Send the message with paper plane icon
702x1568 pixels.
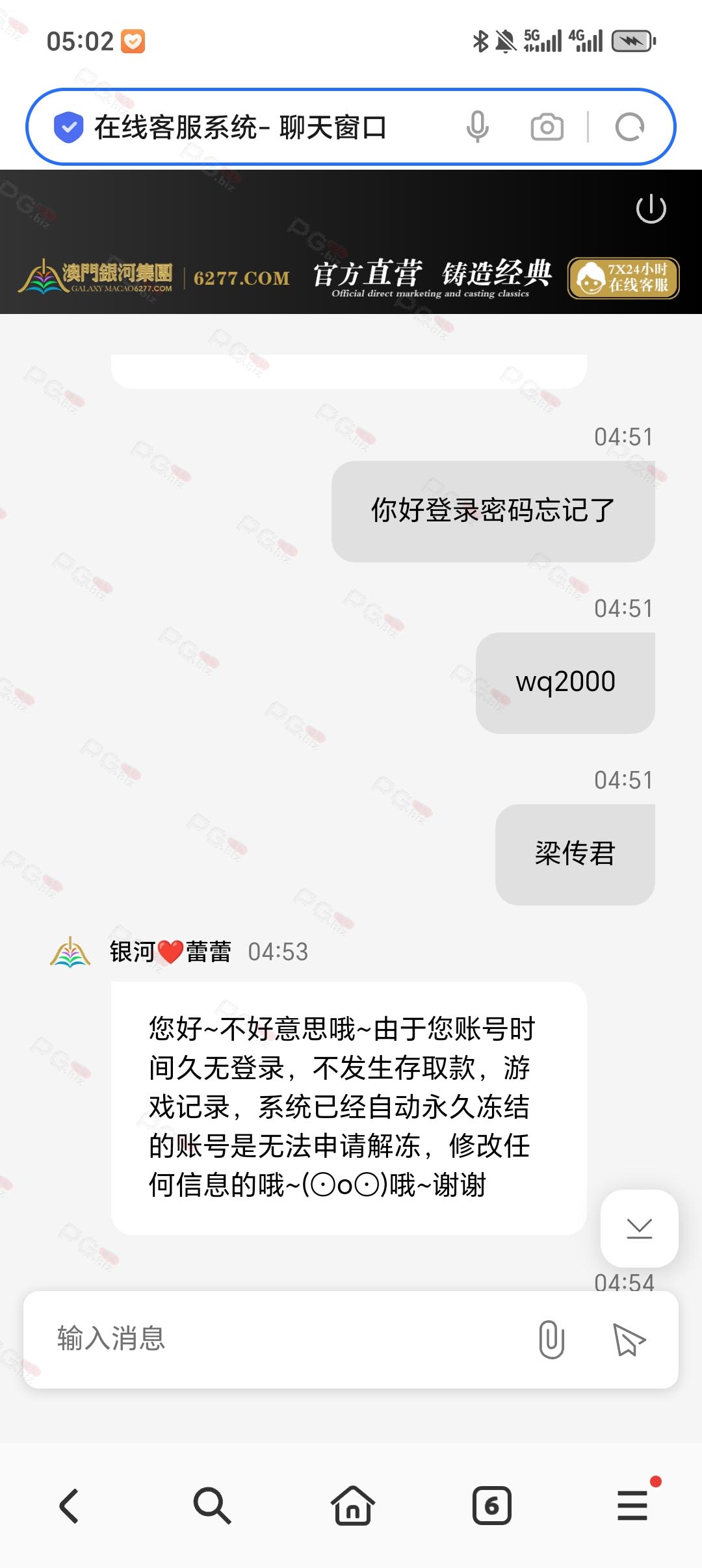629,1339
